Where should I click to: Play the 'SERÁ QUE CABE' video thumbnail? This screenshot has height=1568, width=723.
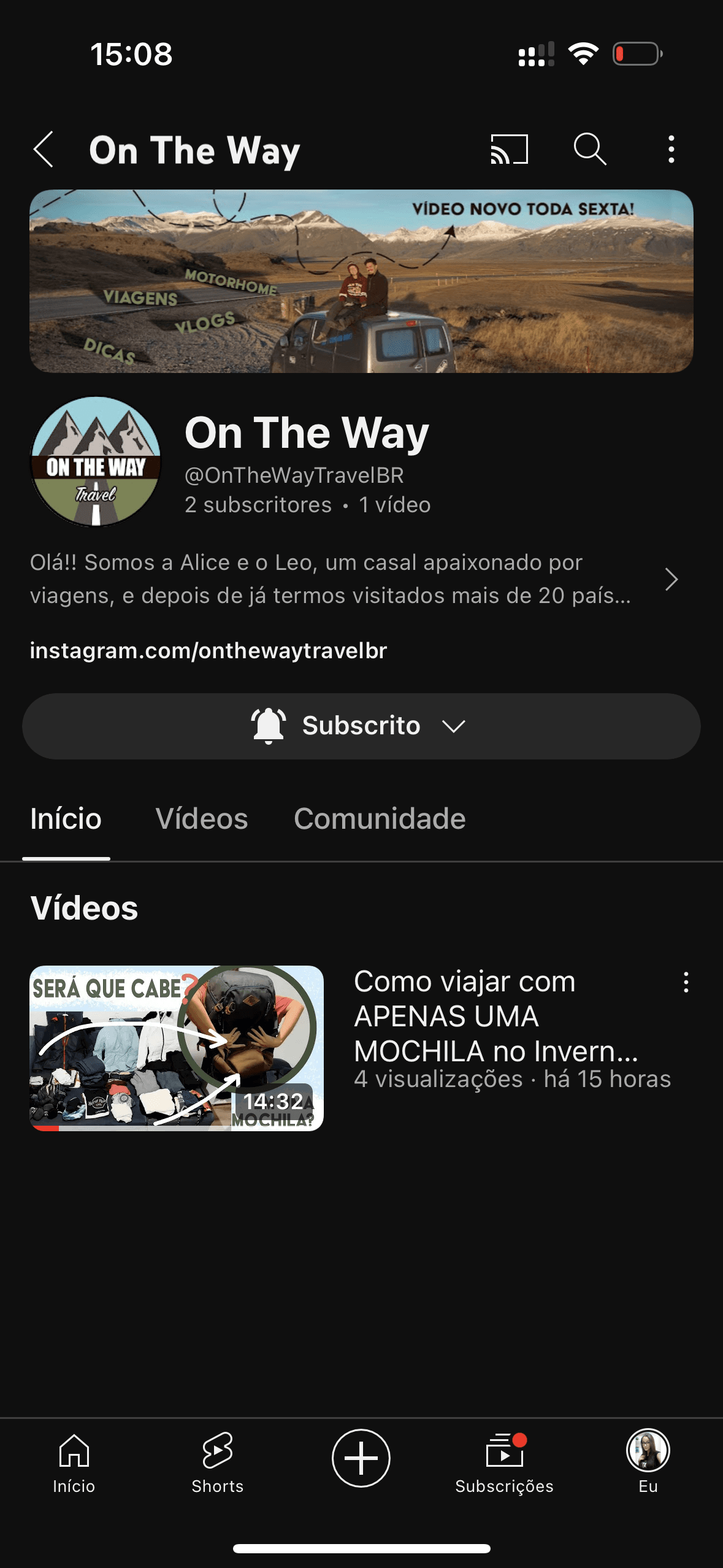177,1048
